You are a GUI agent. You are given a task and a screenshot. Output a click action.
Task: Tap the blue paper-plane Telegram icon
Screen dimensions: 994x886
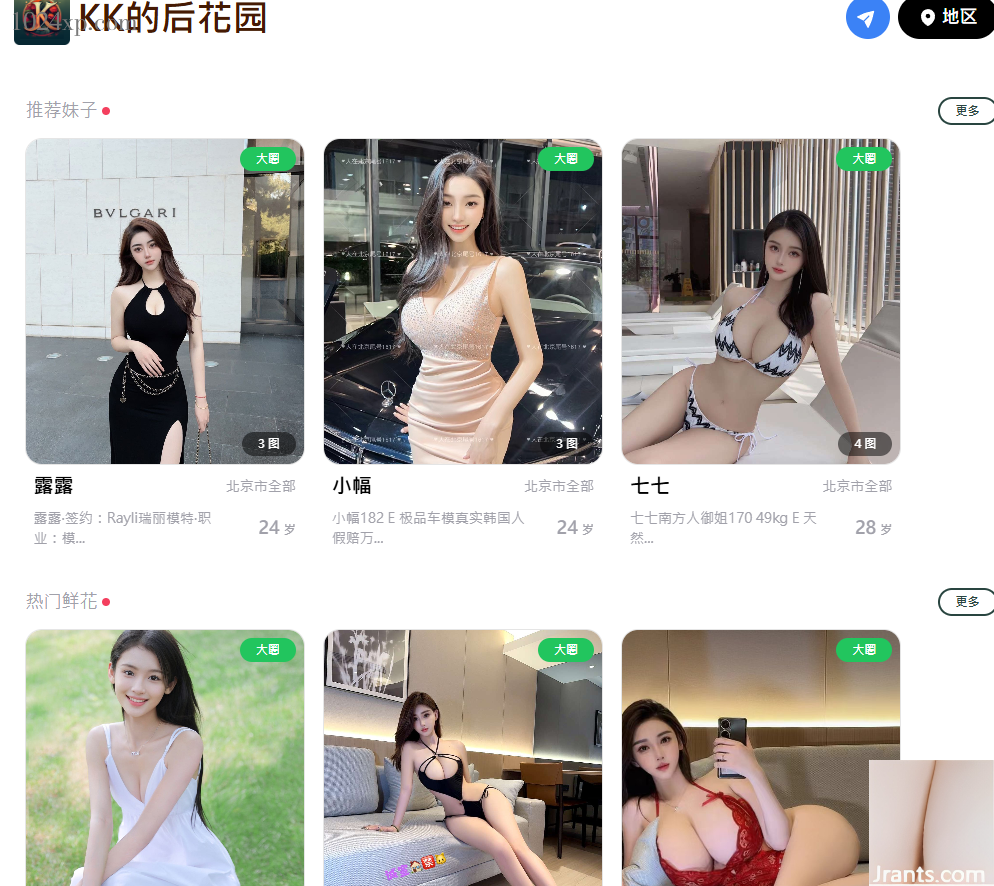tap(867, 18)
